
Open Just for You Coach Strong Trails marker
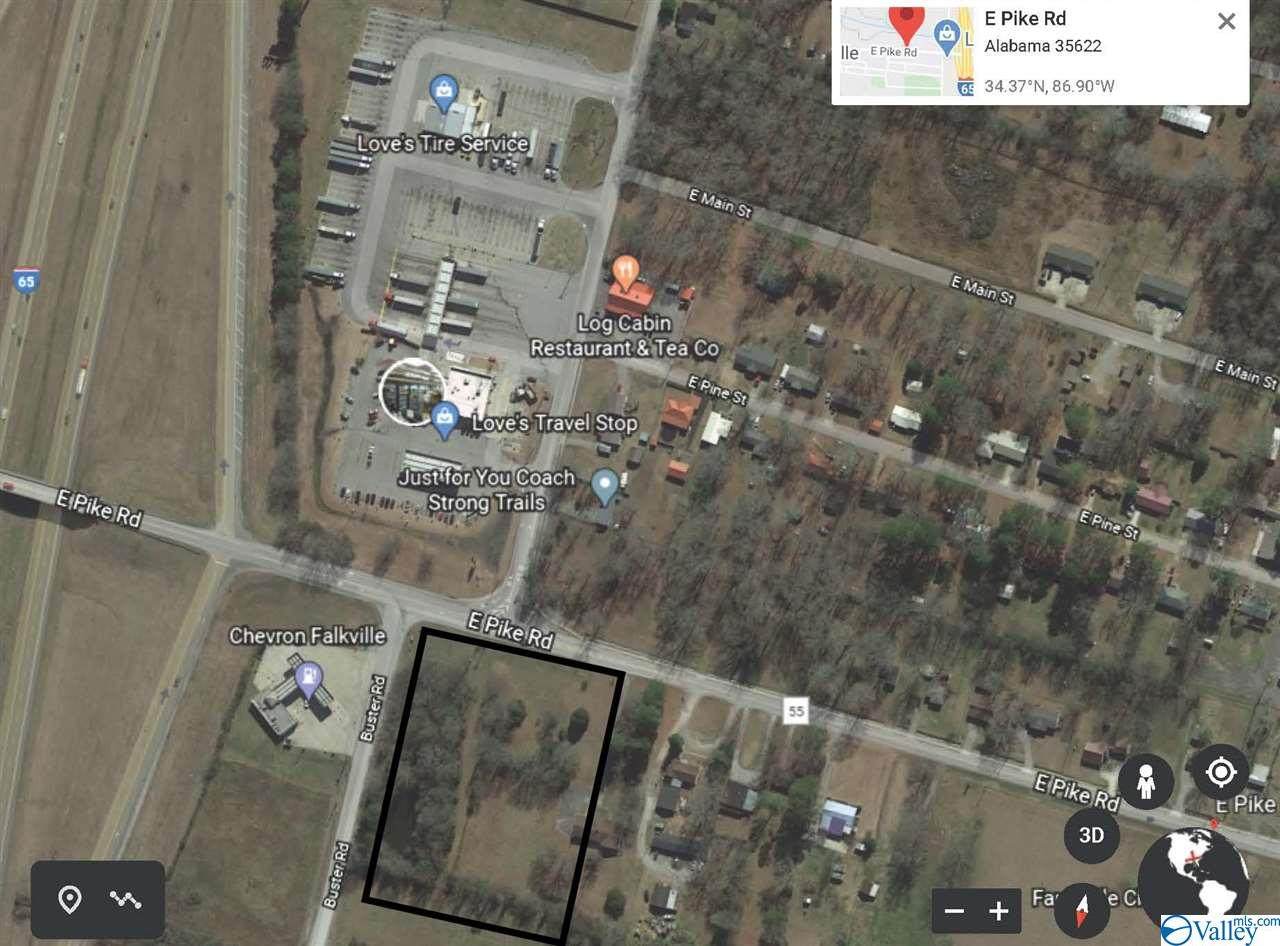pyautogui.click(x=603, y=487)
